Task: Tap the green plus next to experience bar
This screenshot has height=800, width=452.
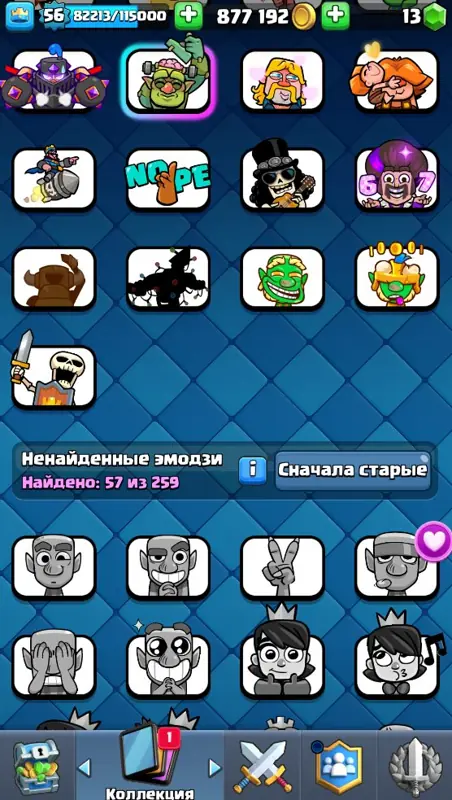Action: click(189, 16)
